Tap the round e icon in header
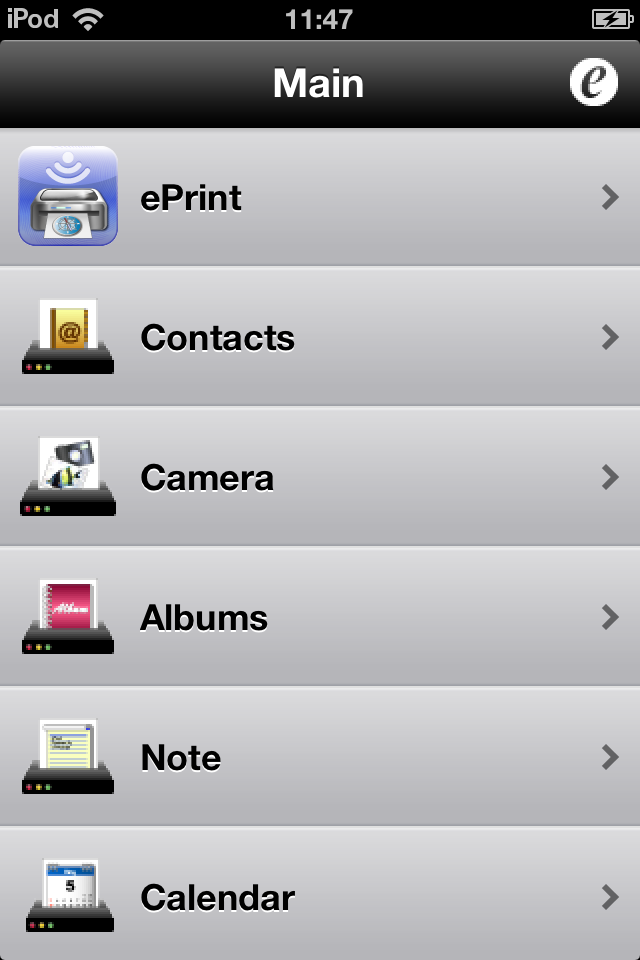 [593, 82]
